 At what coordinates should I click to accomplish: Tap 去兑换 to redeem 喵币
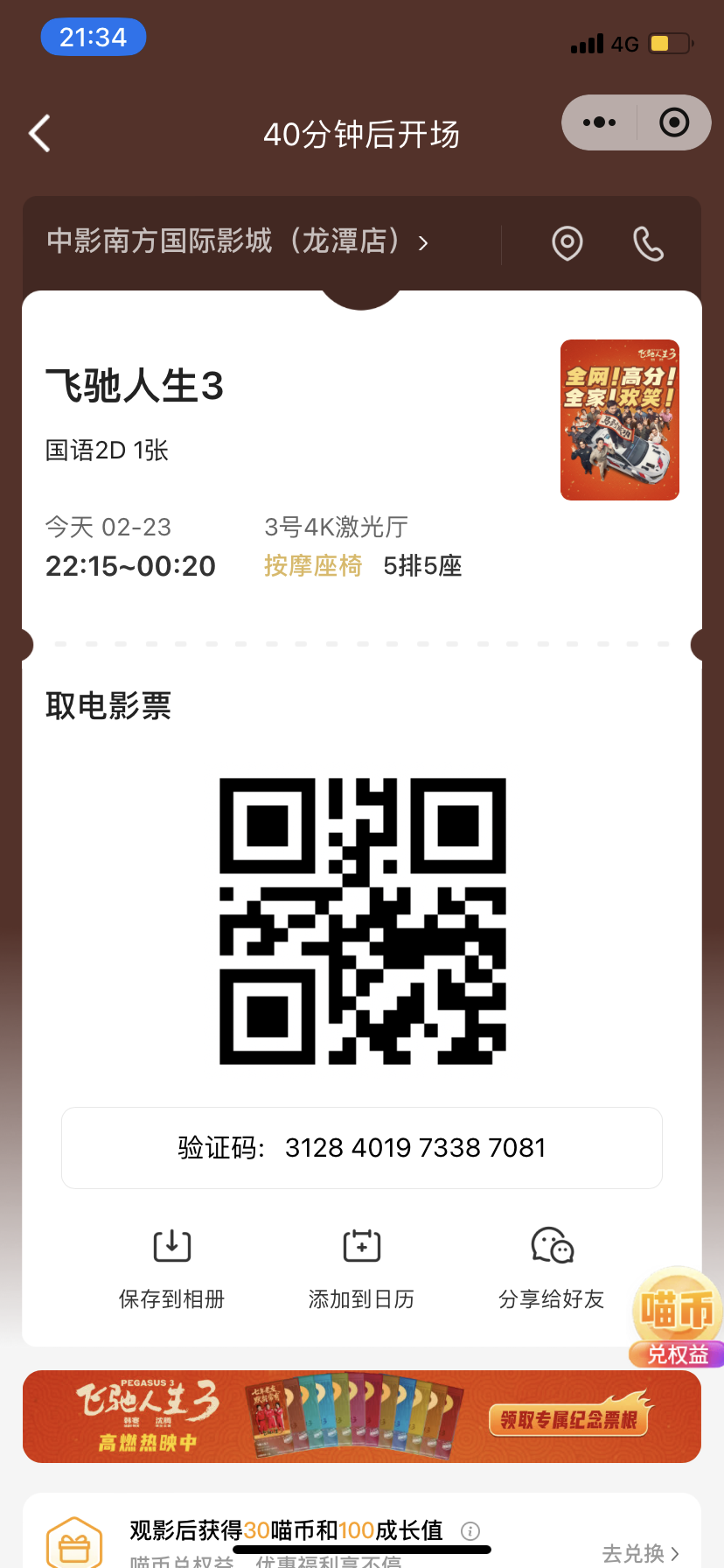640,1553
